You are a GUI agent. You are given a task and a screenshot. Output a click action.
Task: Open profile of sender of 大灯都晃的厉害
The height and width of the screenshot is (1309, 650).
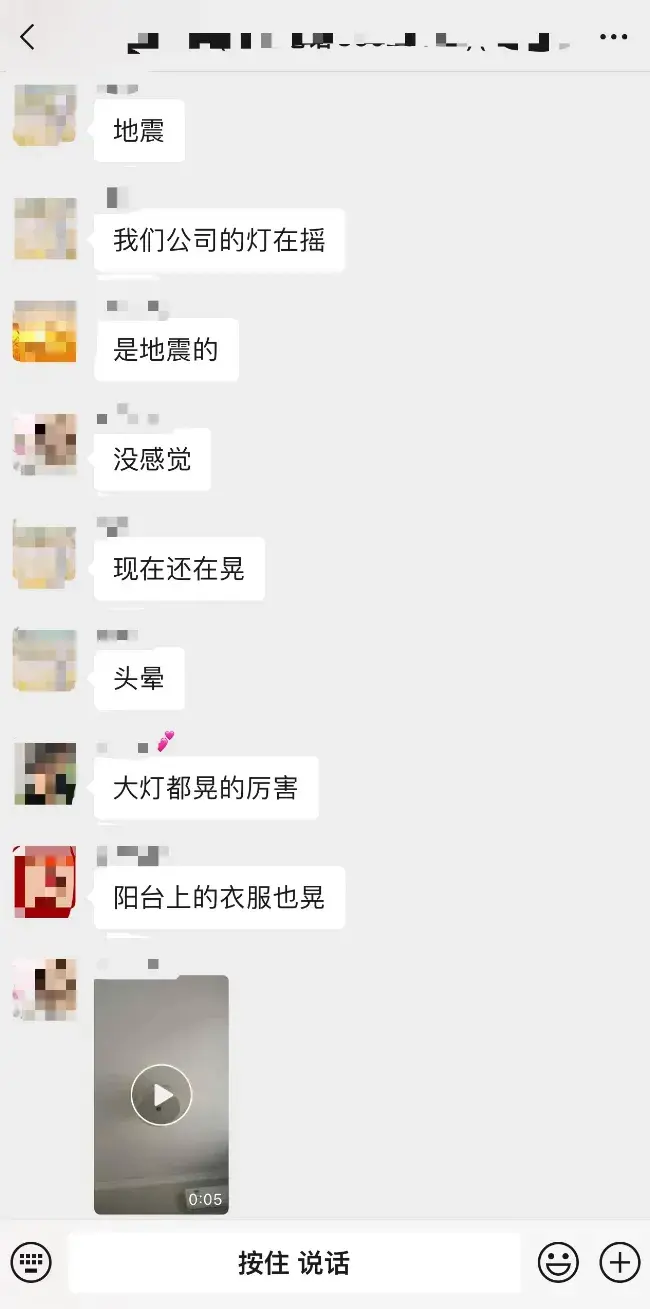tap(45, 774)
